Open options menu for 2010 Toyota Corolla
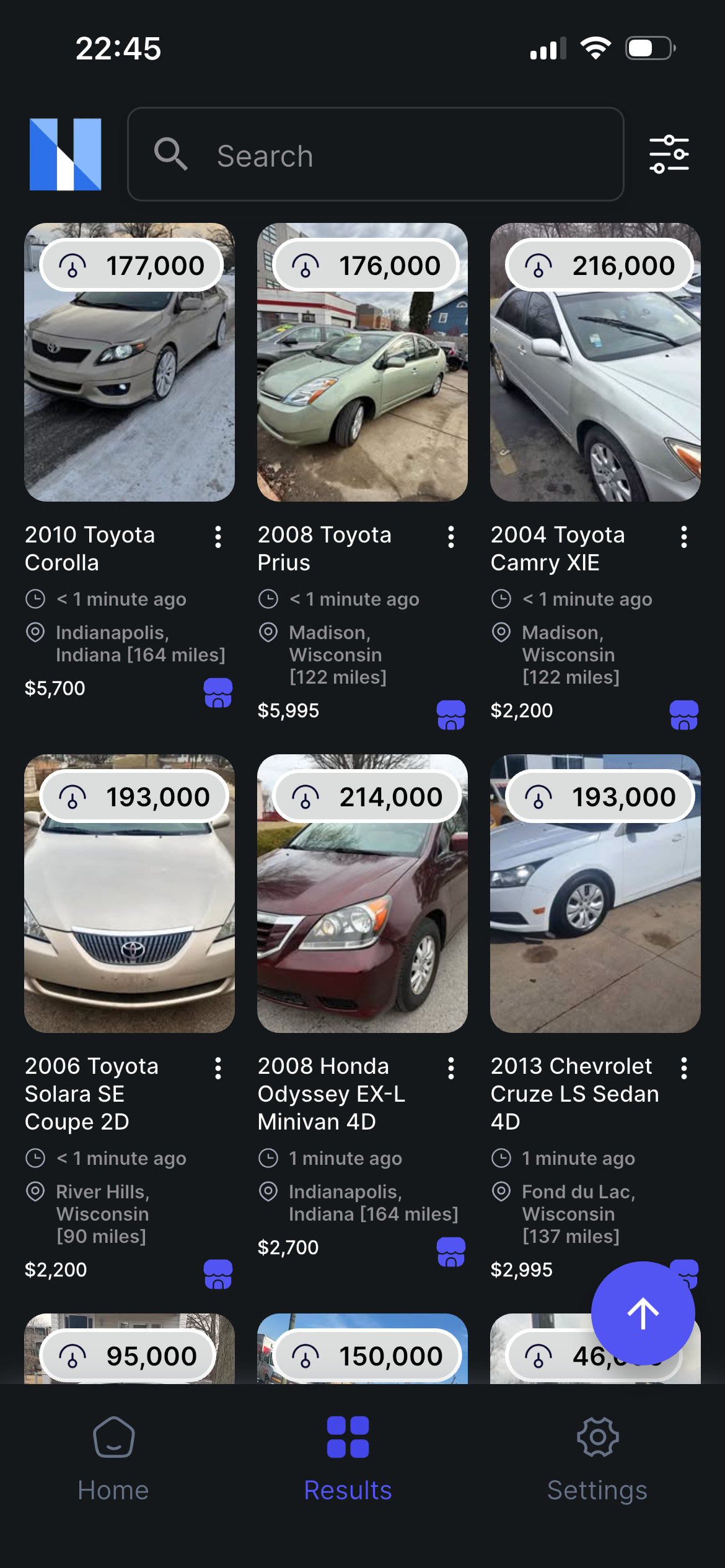Image resolution: width=725 pixels, height=1568 pixels. point(218,538)
